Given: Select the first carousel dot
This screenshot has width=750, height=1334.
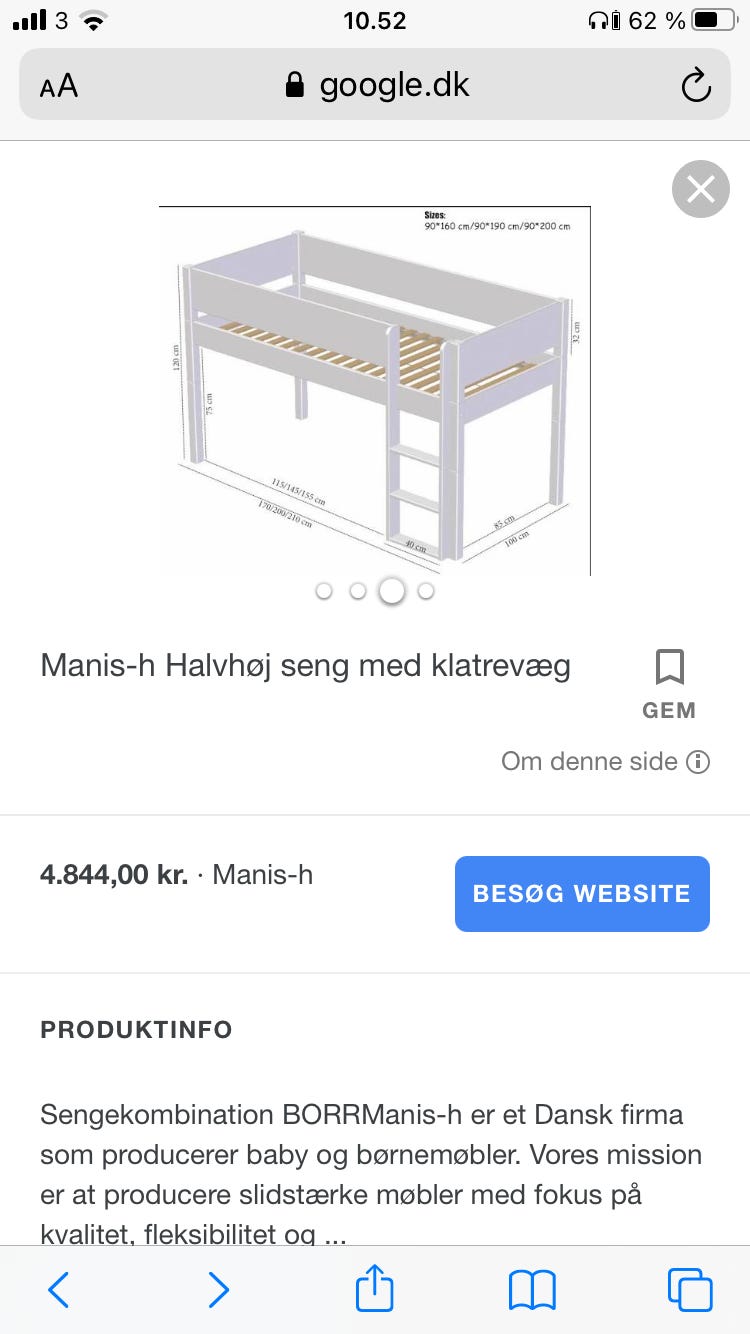Looking at the screenshot, I should [324, 591].
